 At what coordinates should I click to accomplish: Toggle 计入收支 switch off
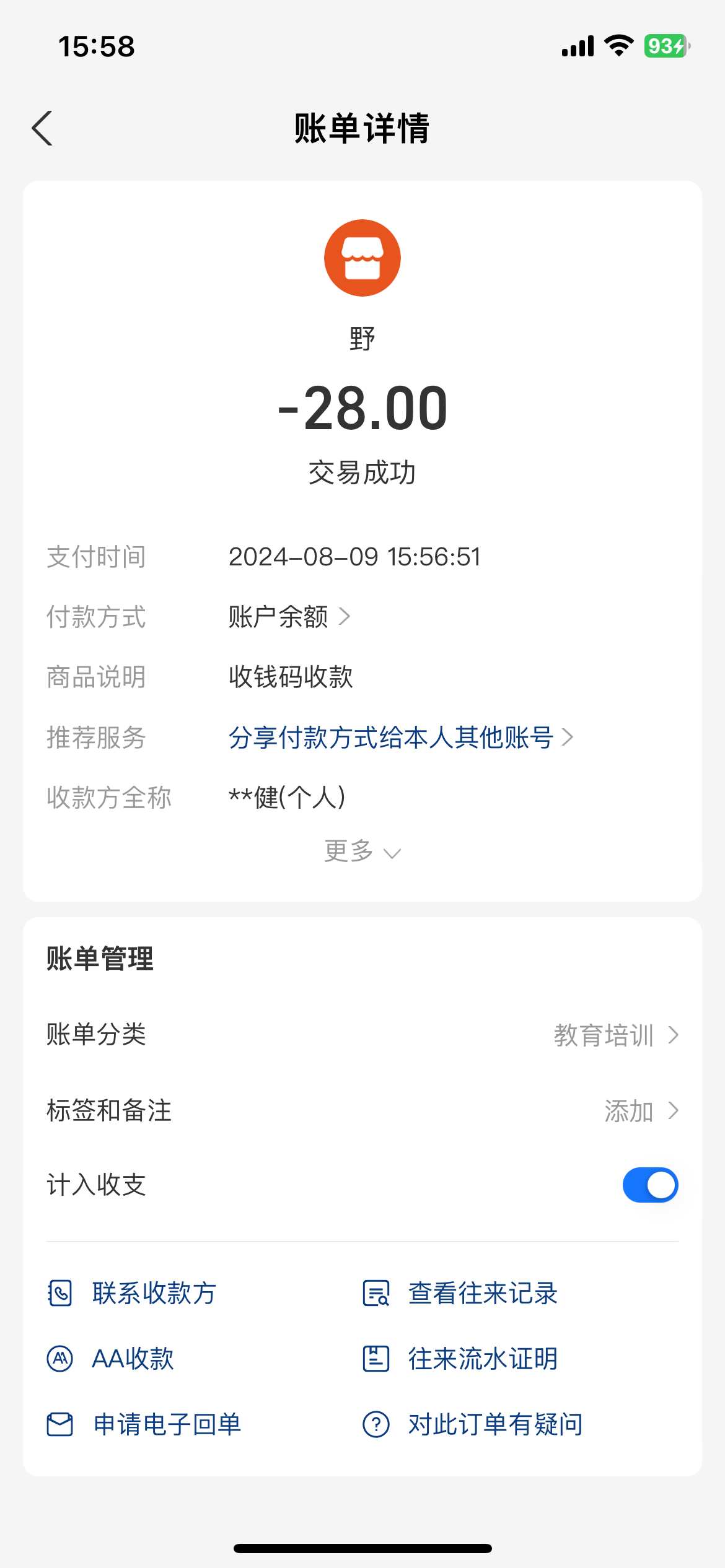pos(650,1185)
